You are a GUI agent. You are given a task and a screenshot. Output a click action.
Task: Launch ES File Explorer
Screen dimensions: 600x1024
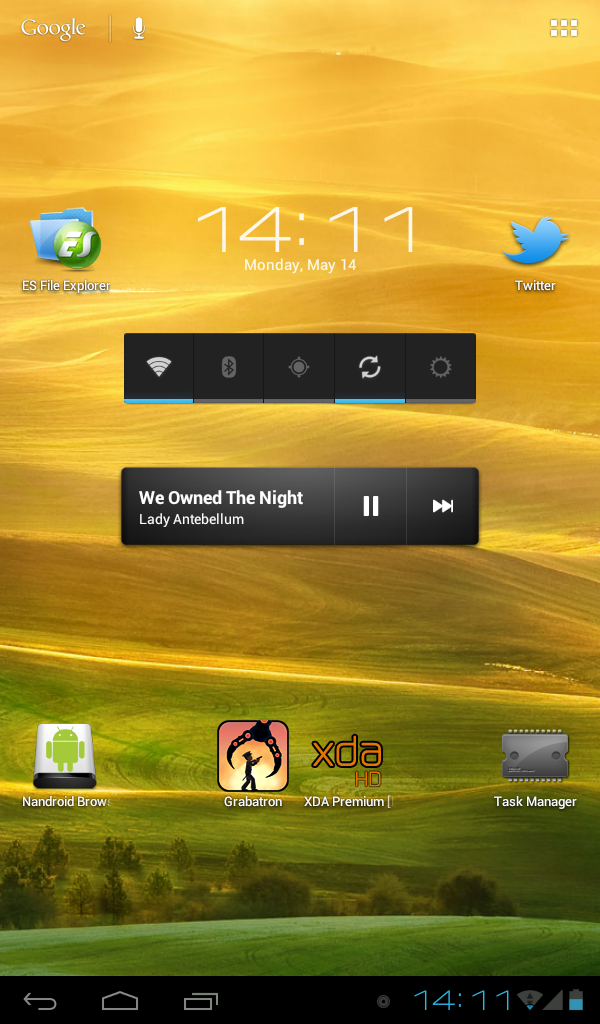click(66, 243)
